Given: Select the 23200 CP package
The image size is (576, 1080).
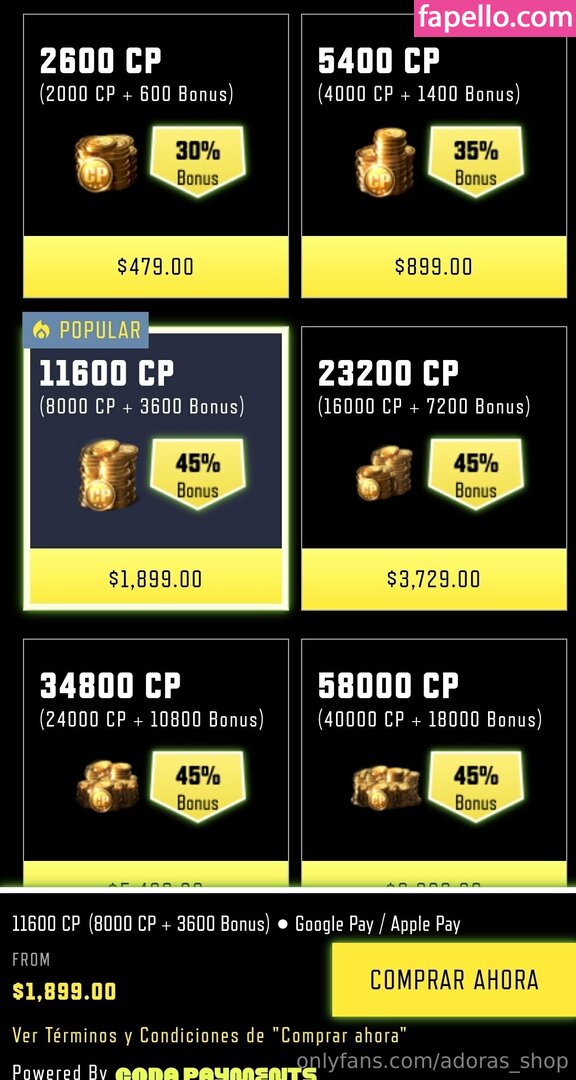Looking at the screenshot, I should 434,468.
